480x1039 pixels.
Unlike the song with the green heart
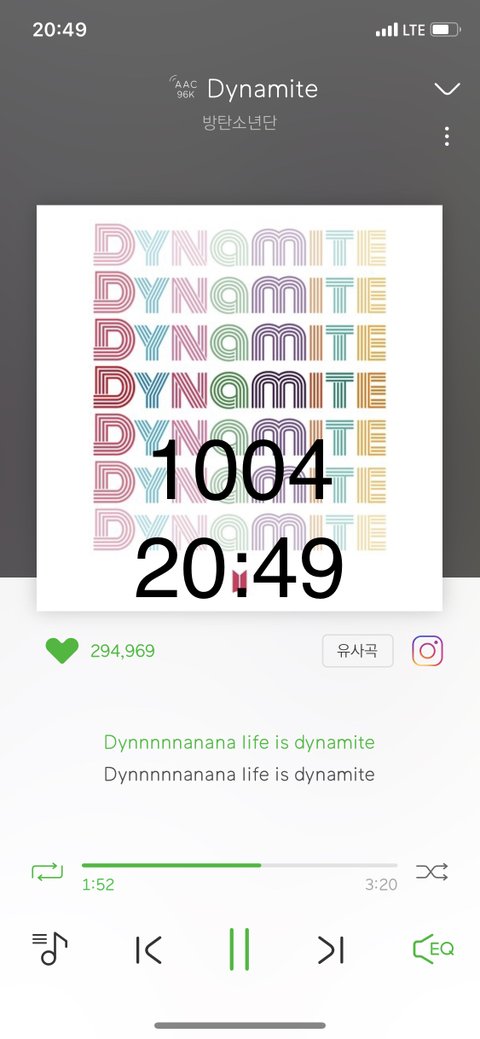coord(62,651)
